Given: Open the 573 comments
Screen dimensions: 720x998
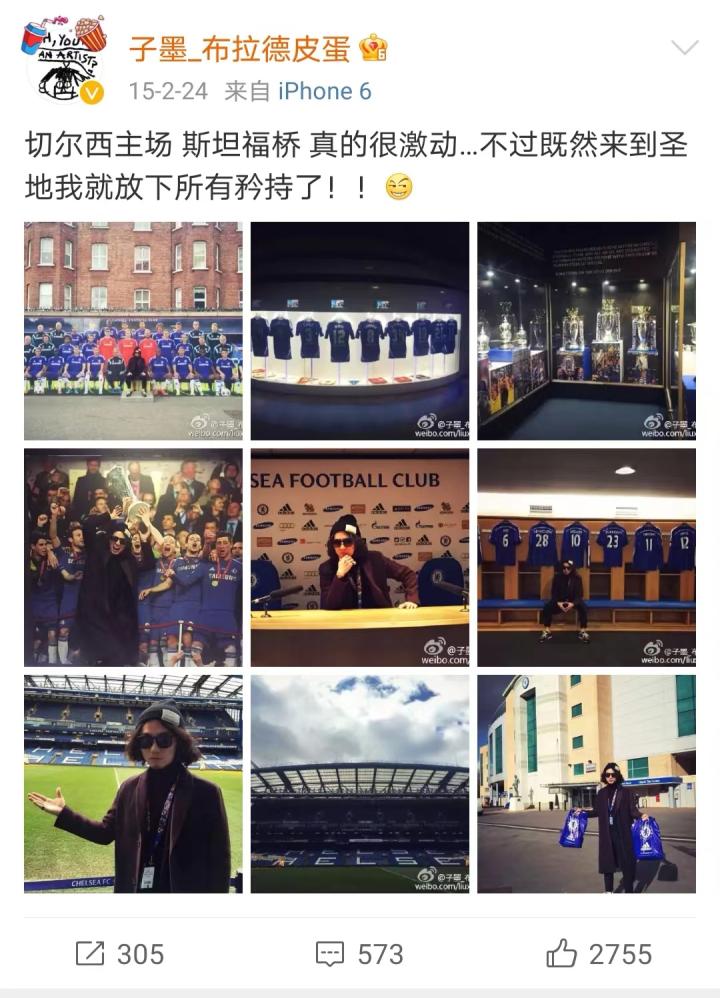Looking at the screenshot, I should coord(359,954).
